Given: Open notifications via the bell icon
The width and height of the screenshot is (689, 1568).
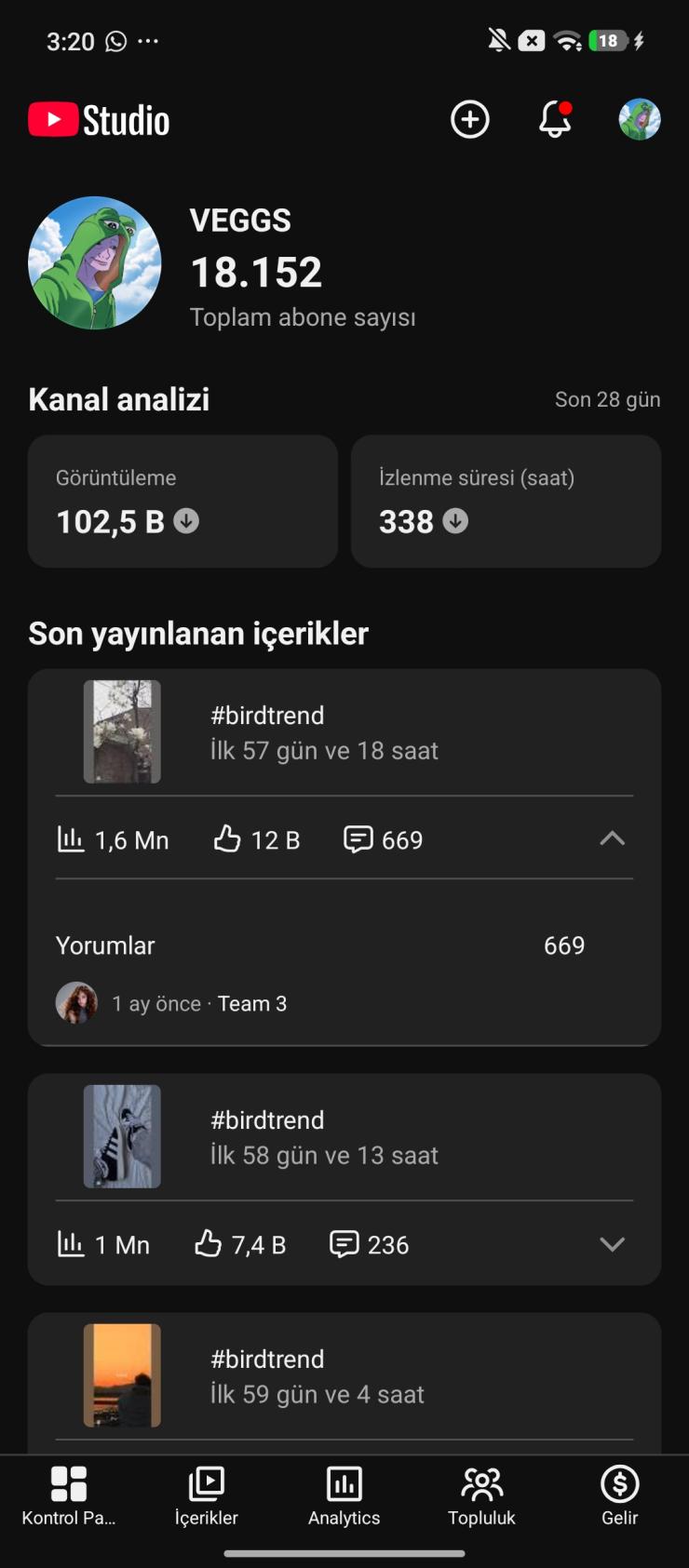Looking at the screenshot, I should (555, 119).
